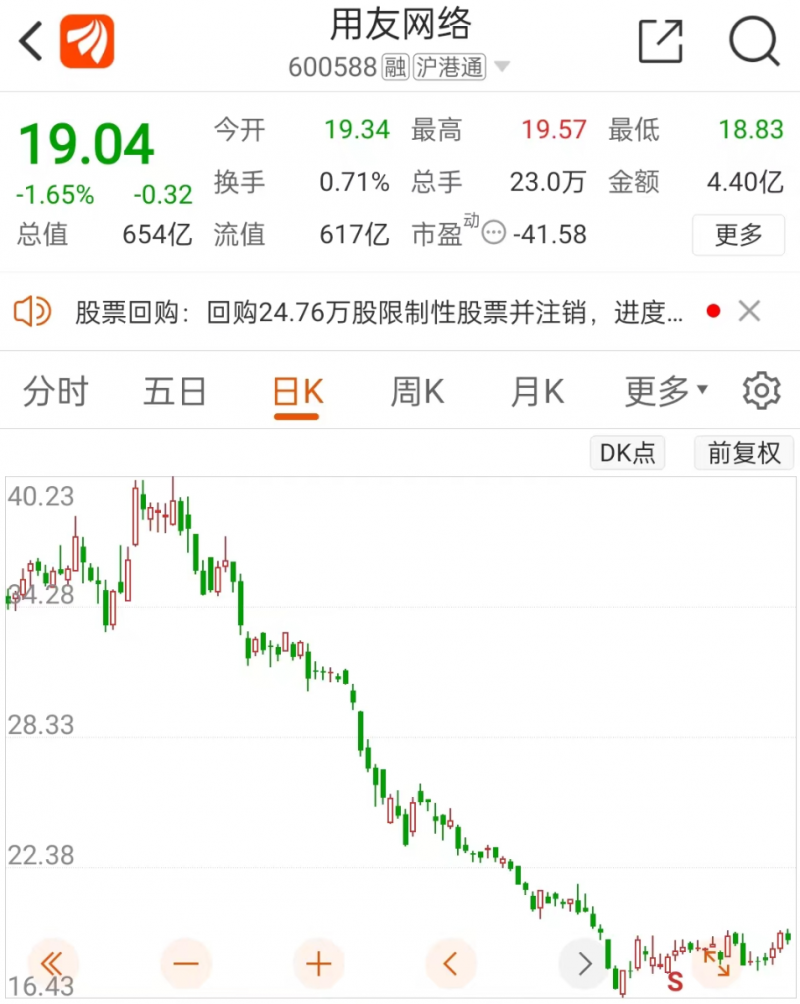The image size is (800, 1004).
Task: Tap the zoom reset icon on chart
Action: (716, 961)
